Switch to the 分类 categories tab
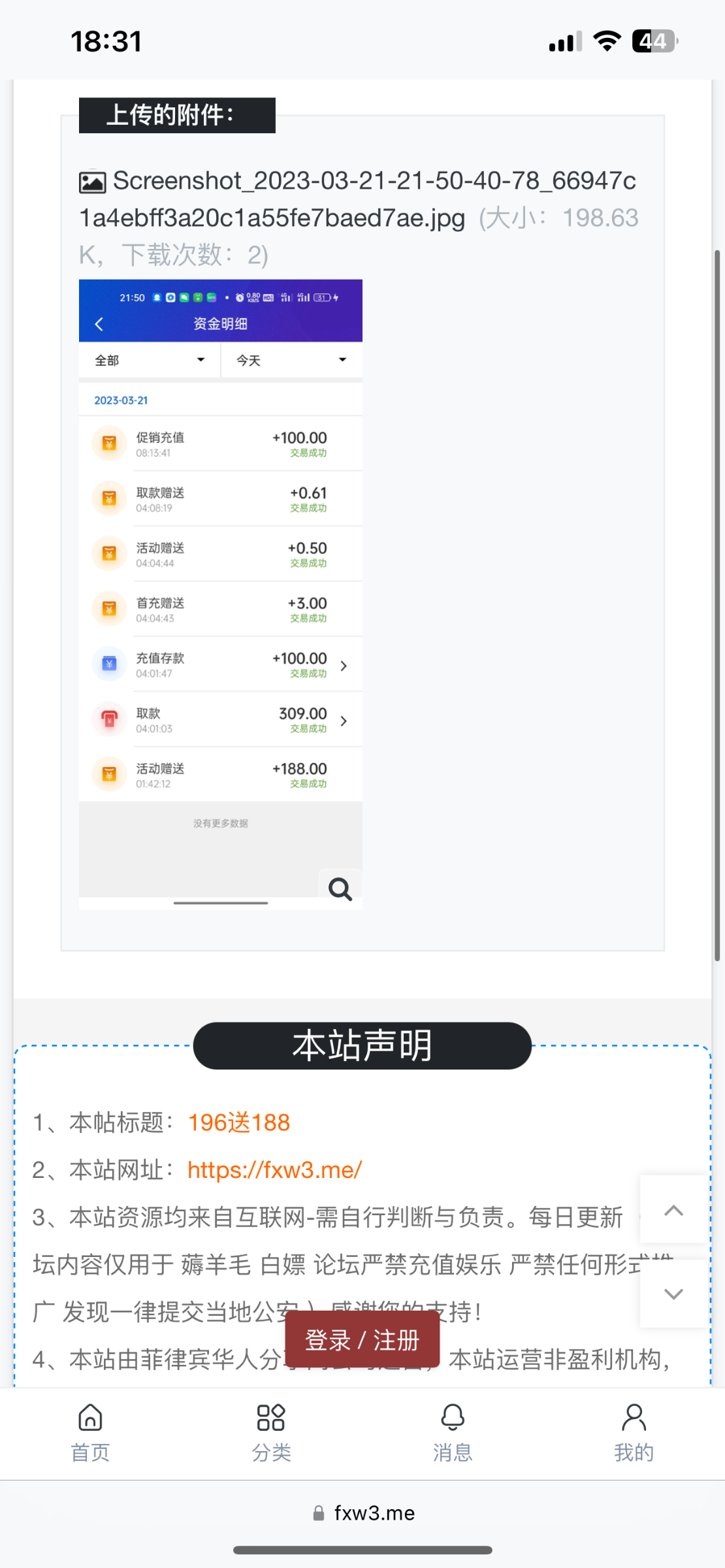The height and width of the screenshot is (1568, 725). 271,1432
